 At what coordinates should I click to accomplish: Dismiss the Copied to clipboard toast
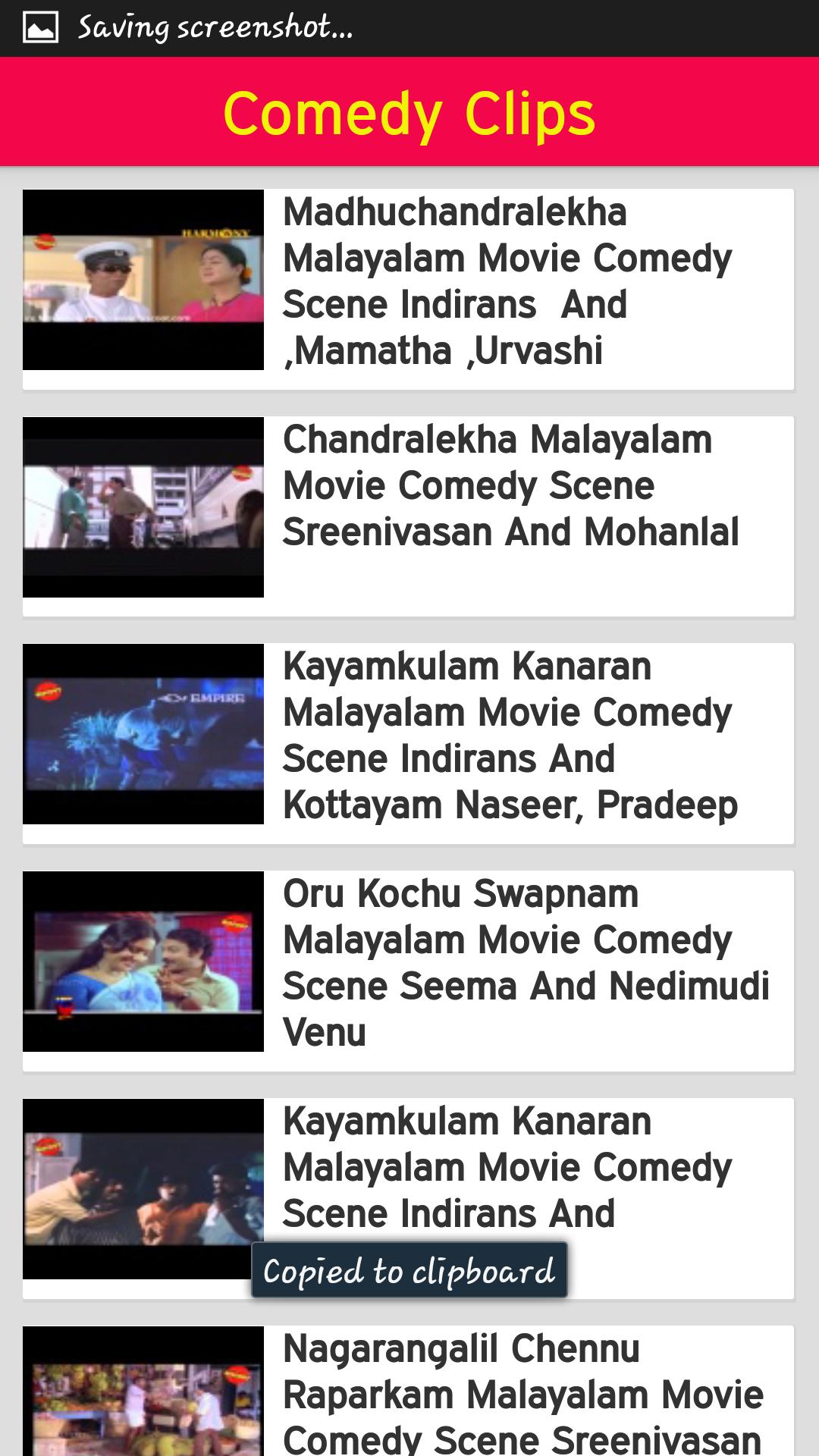click(409, 1271)
